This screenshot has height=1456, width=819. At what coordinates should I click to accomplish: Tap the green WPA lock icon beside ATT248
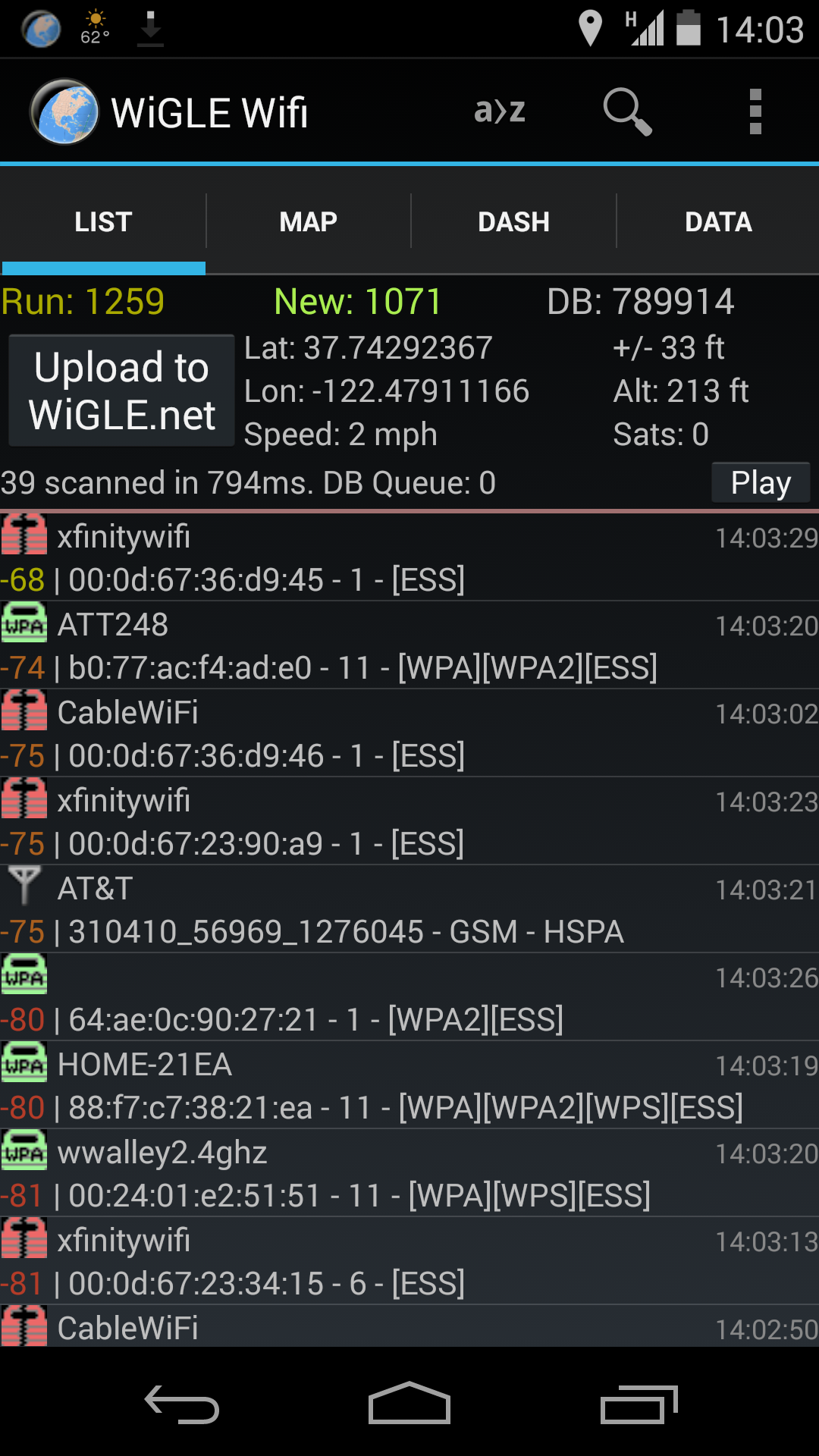click(x=24, y=623)
